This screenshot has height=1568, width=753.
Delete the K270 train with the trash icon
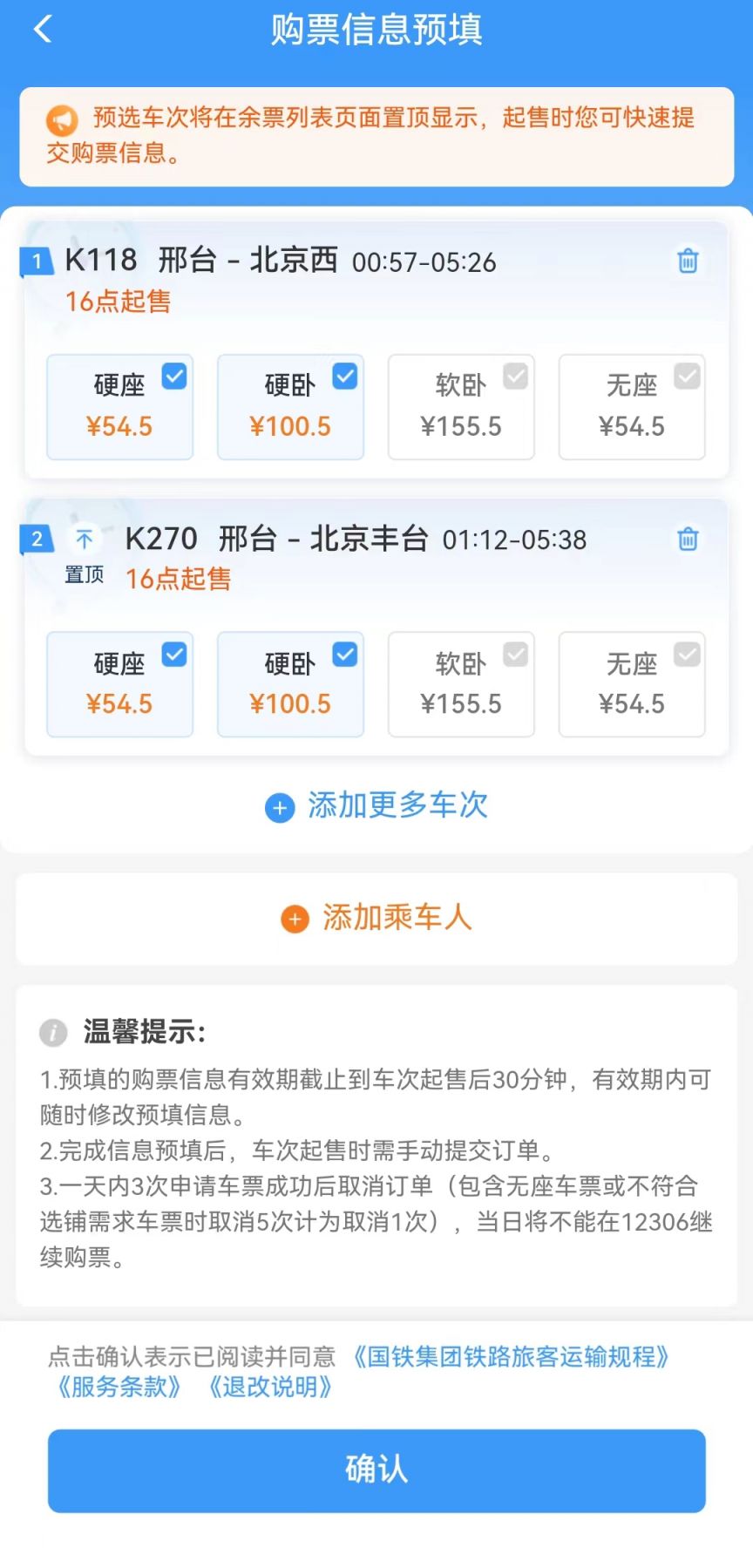(688, 540)
